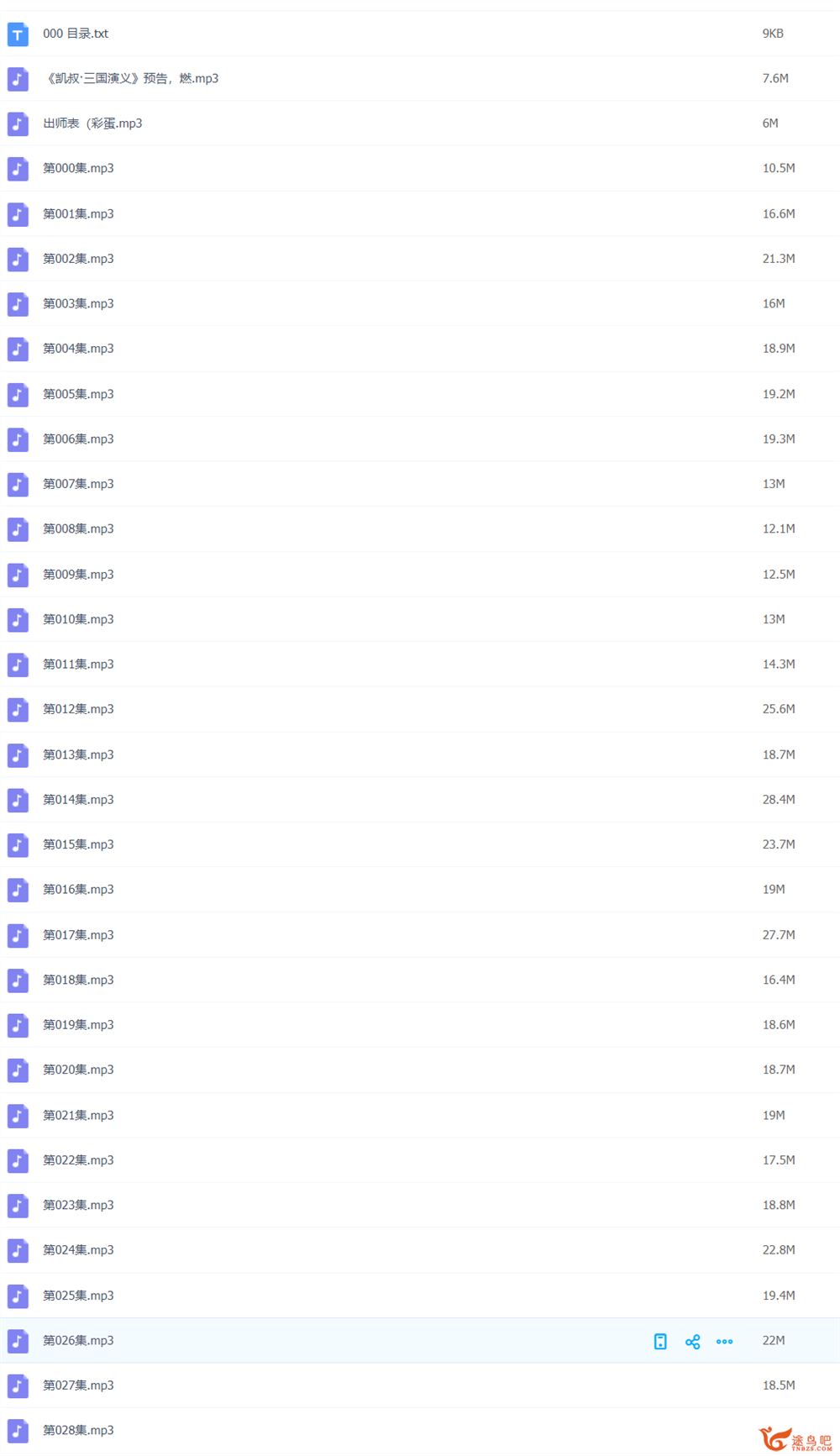Open the 出师表 mp3 file
This screenshot has height=1456, width=840.
pyautogui.click(x=92, y=124)
